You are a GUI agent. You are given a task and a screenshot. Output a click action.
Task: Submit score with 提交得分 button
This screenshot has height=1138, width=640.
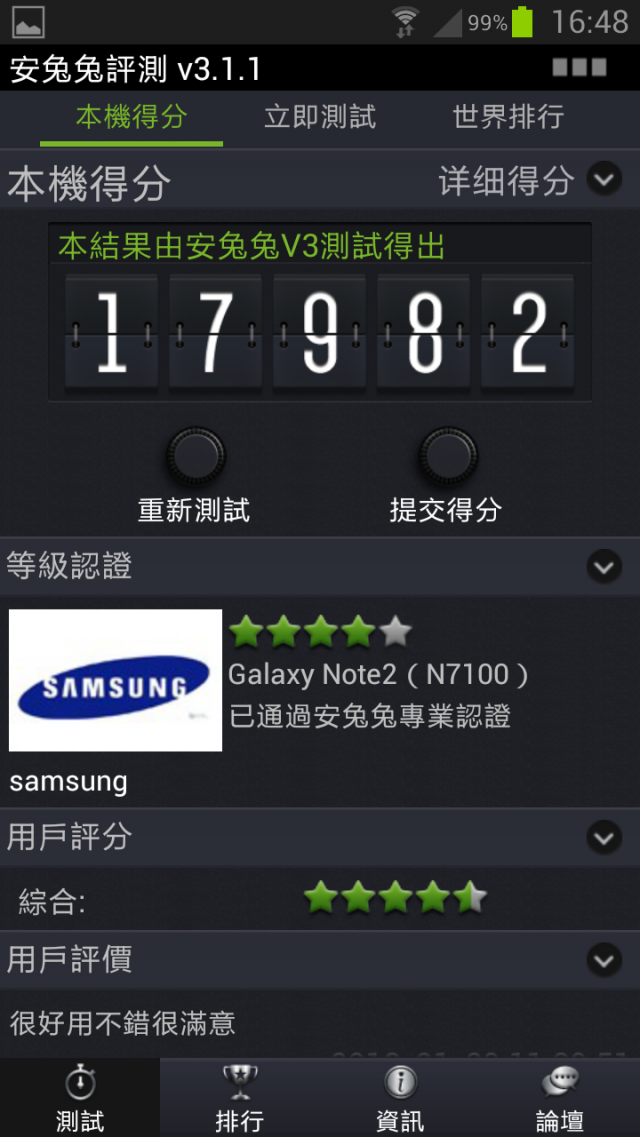coord(446,458)
